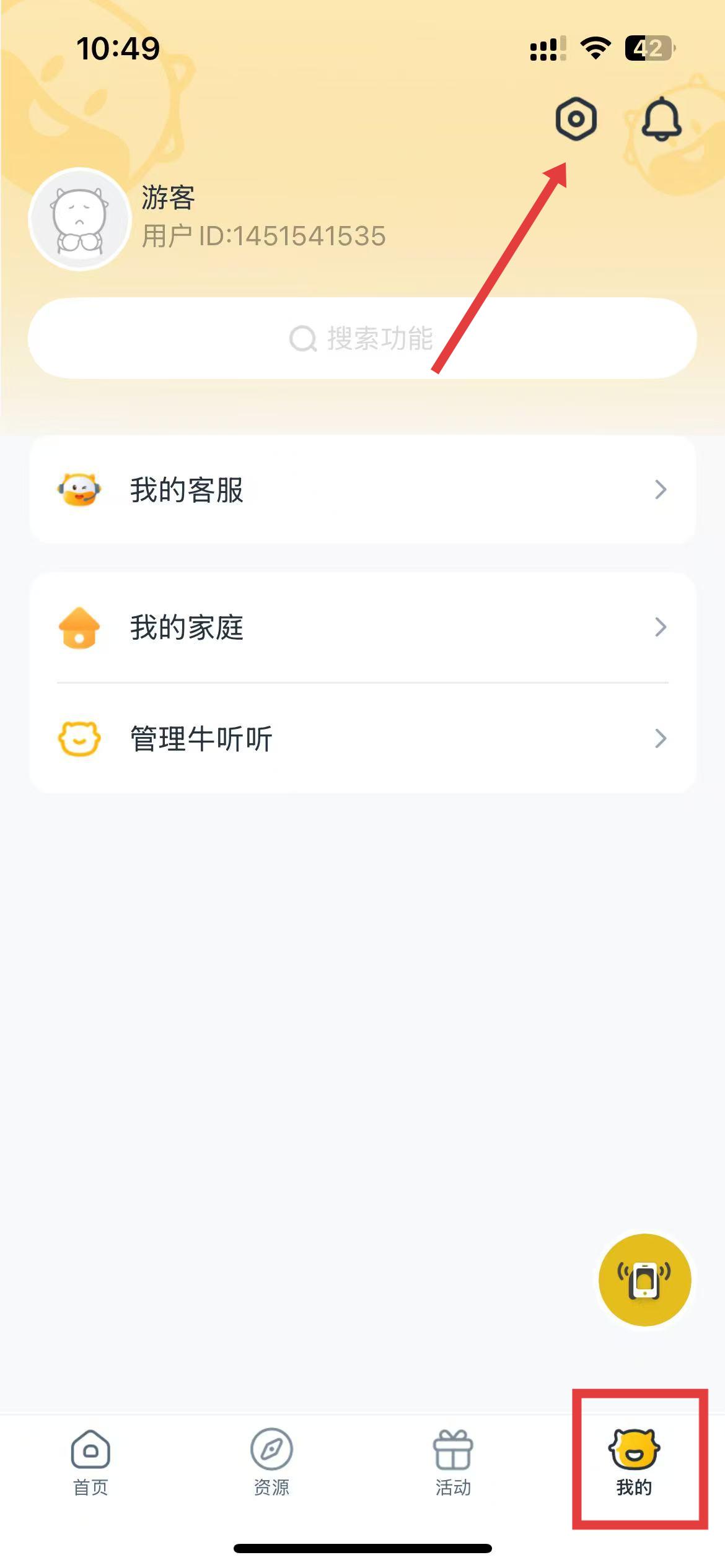Tap the 搜索功能 search box
The width and height of the screenshot is (725, 1568).
(x=362, y=339)
